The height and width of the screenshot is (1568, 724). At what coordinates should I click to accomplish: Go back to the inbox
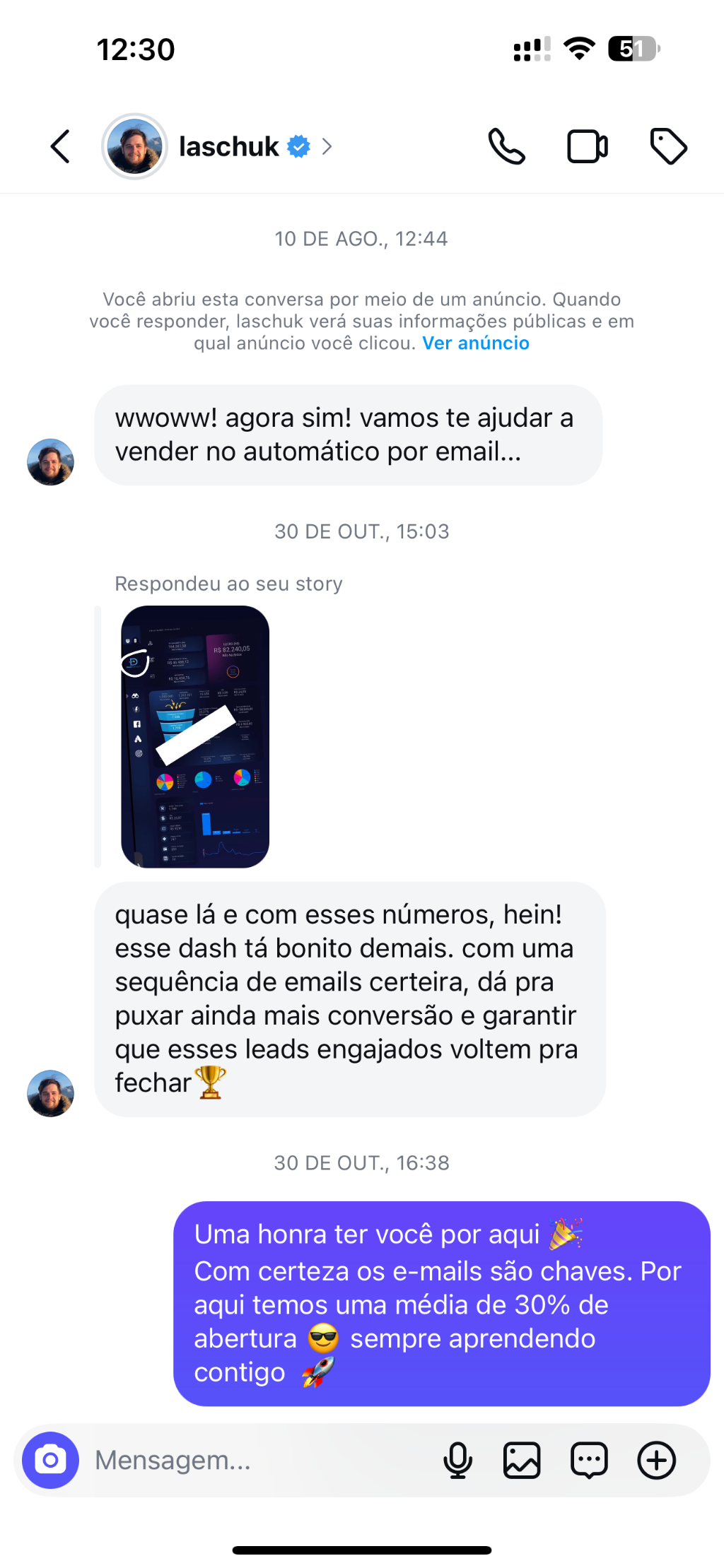click(x=61, y=147)
